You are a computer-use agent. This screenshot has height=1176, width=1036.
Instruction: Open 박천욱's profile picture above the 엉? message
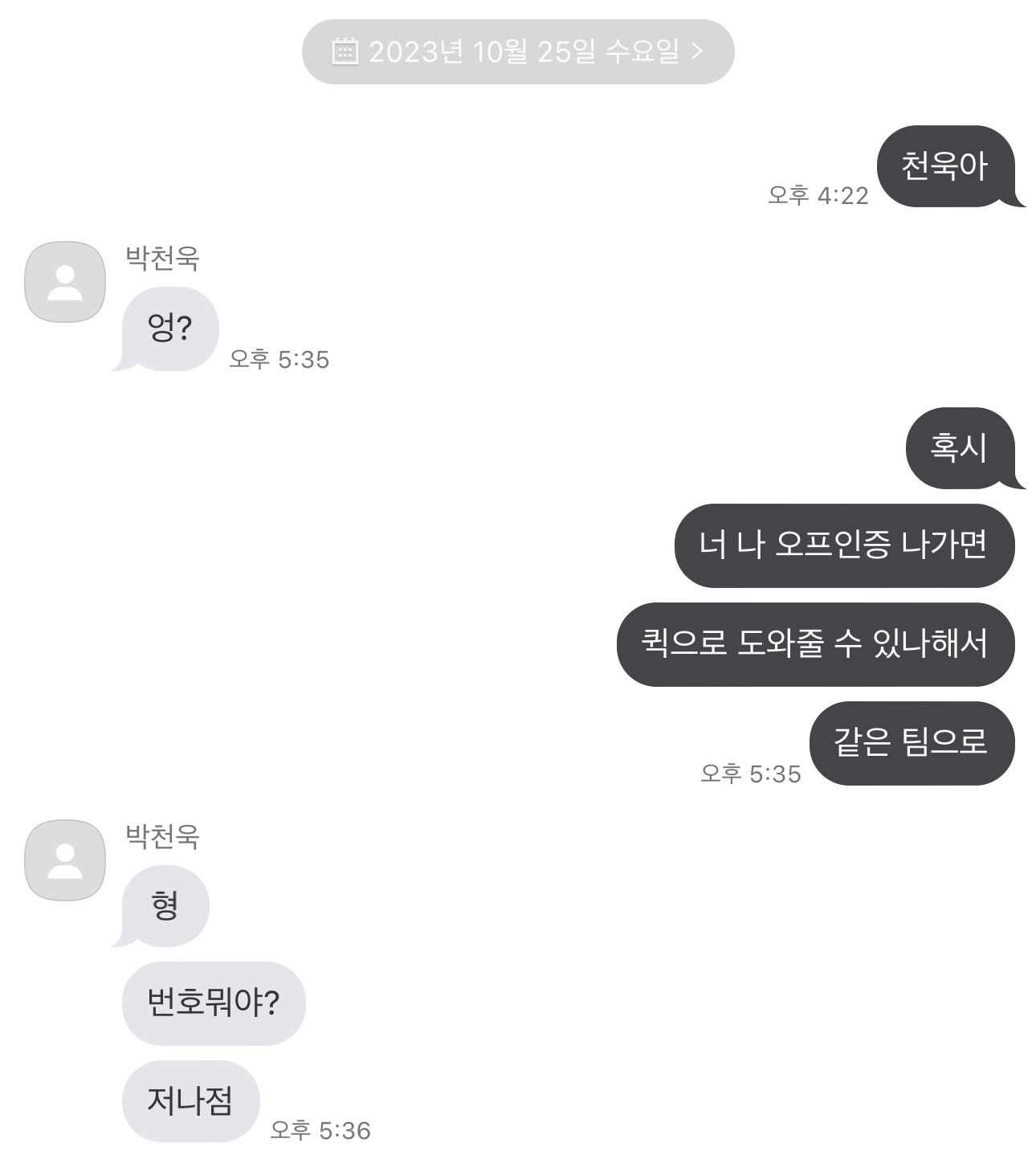tap(65, 282)
